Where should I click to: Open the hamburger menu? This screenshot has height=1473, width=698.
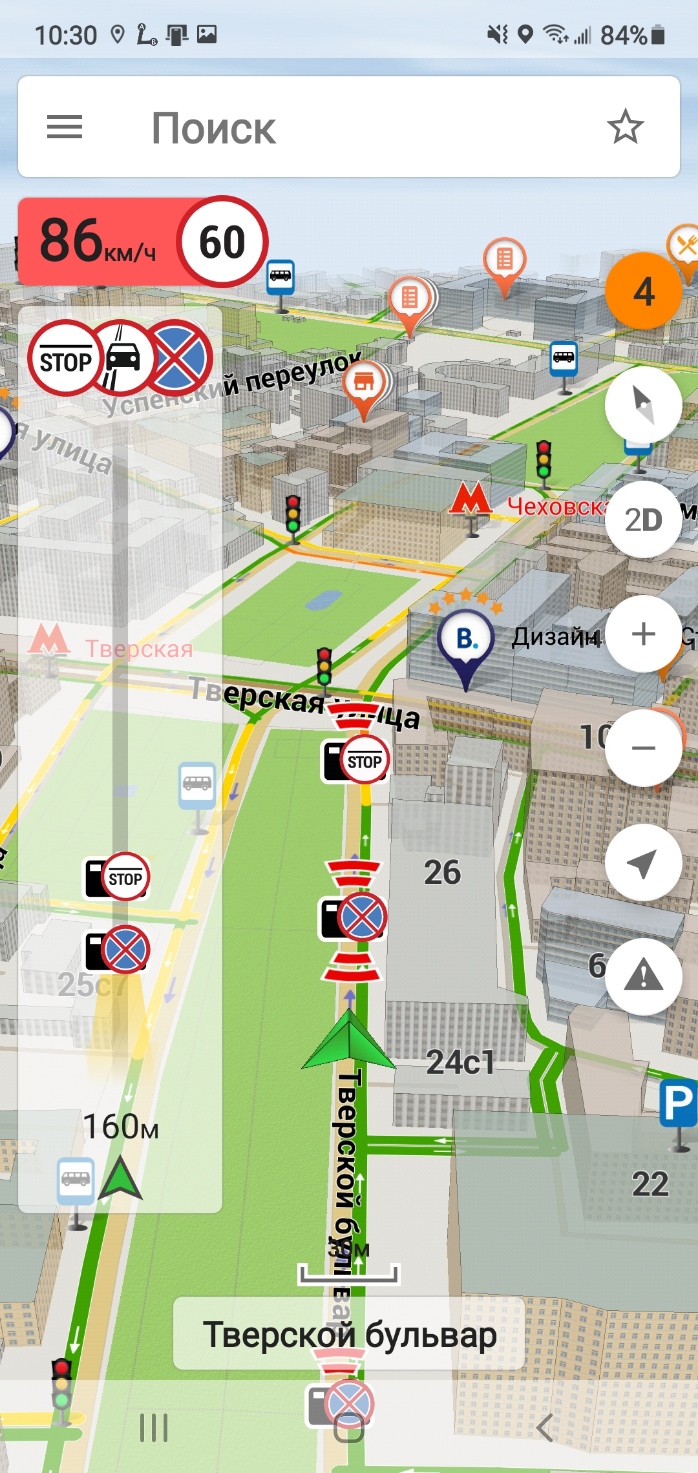[x=65, y=128]
